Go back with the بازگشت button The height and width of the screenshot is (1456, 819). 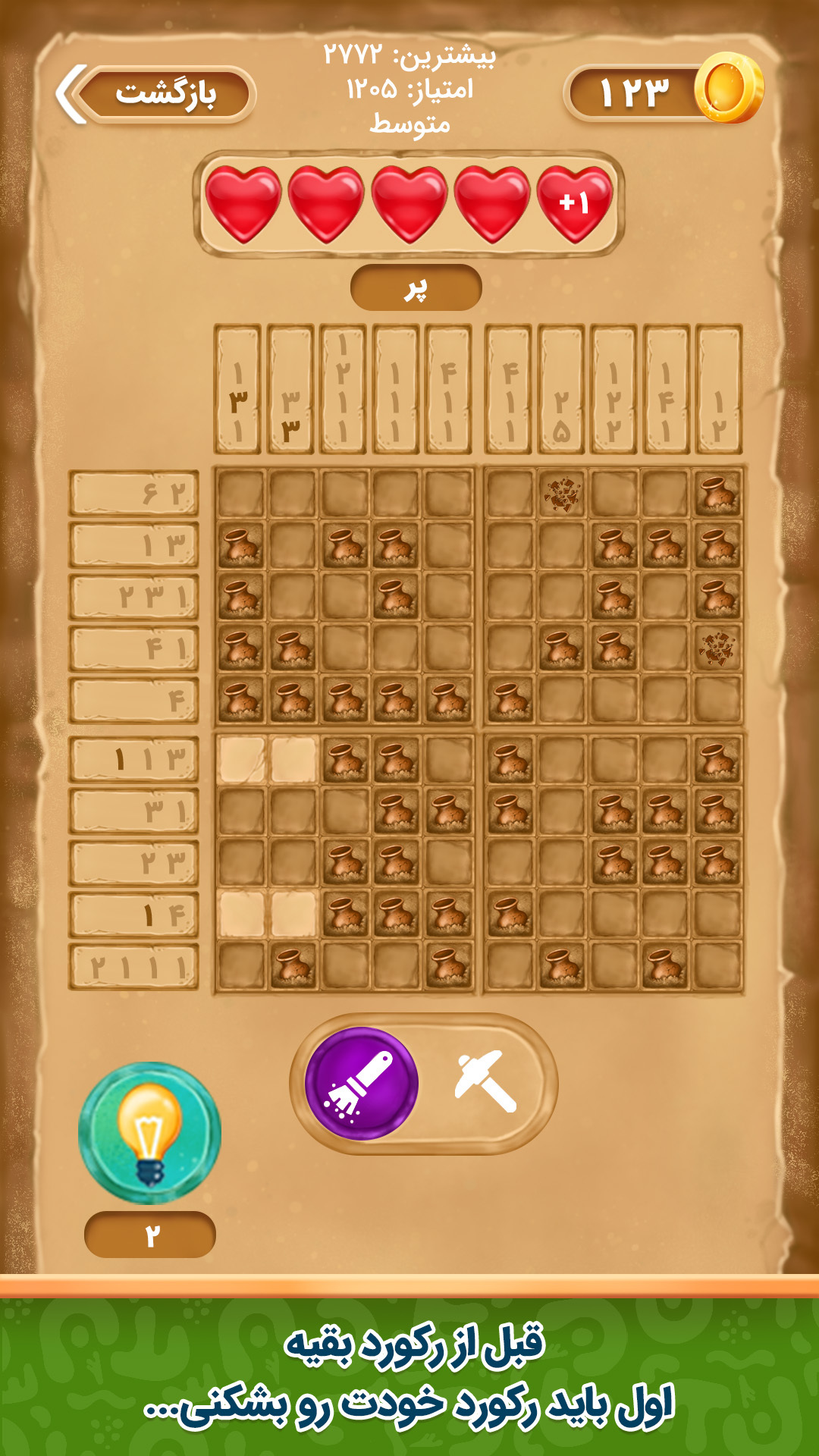[x=155, y=95]
